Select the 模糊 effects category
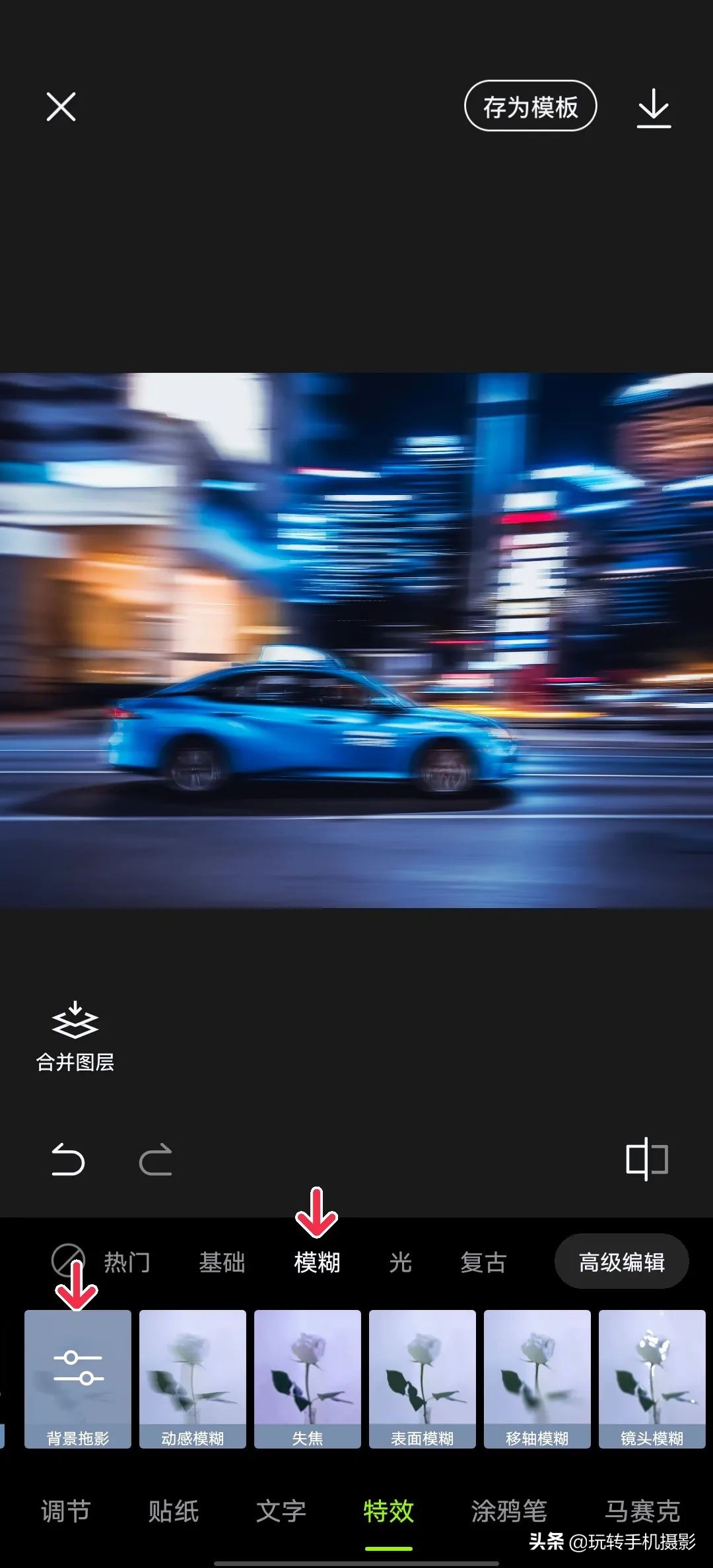The height and width of the screenshot is (1568, 713). (x=317, y=1262)
